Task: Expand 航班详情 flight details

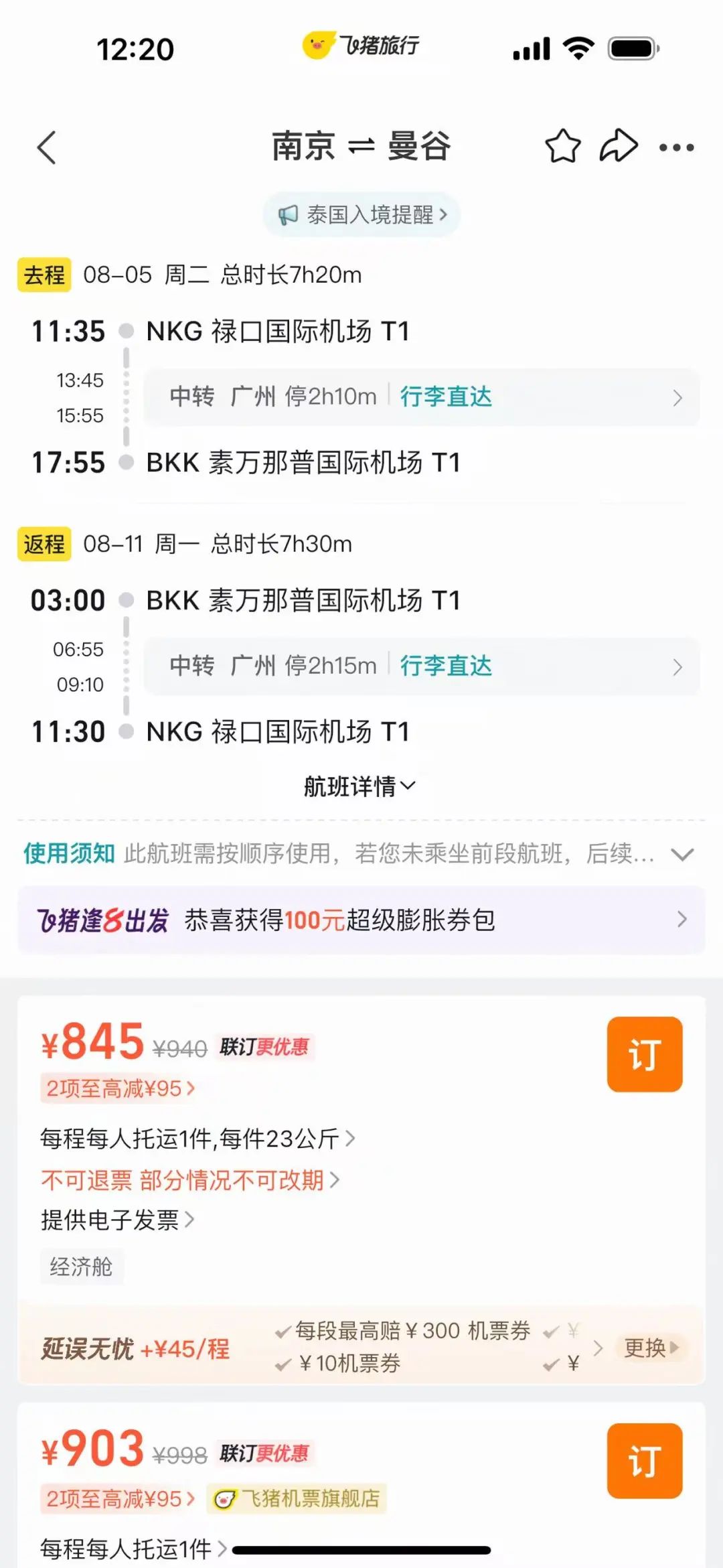Action: click(x=360, y=786)
